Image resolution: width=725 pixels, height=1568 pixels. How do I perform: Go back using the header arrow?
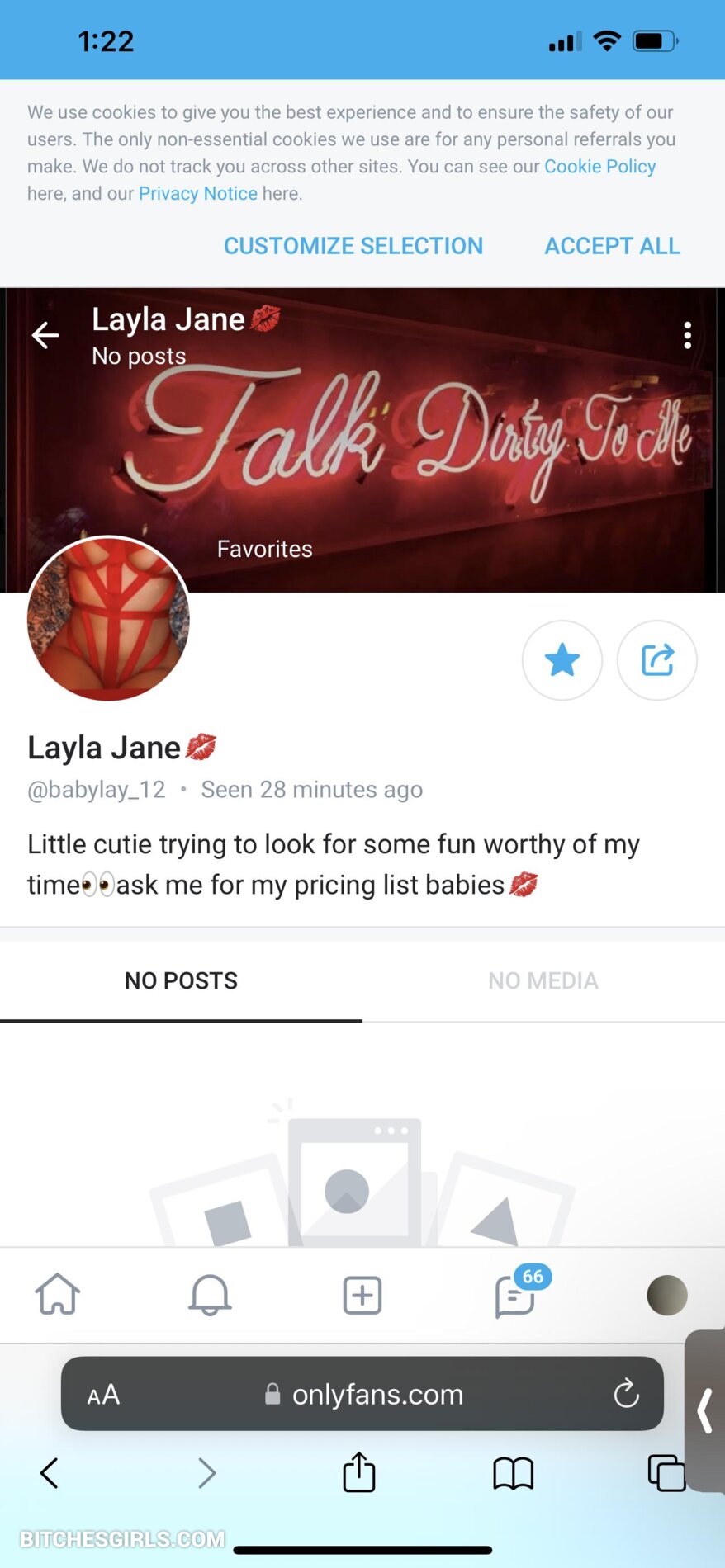pos(45,335)
